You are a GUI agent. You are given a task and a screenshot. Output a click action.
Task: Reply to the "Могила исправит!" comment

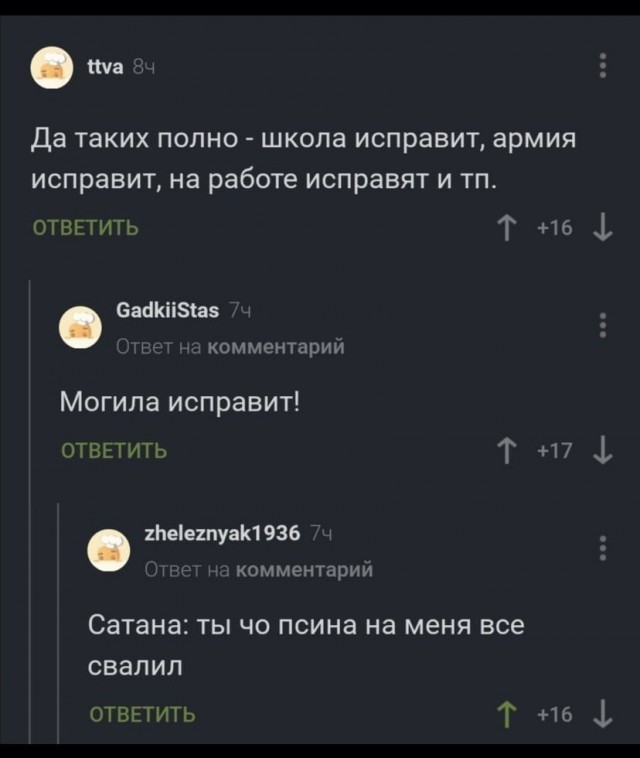114,450
